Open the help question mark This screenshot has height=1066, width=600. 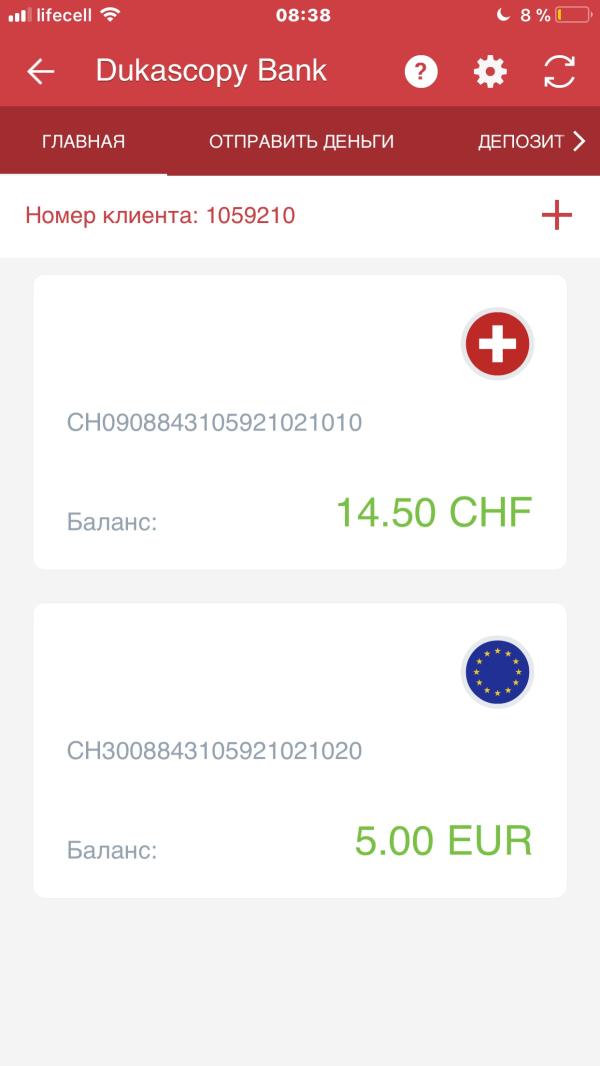pos(421,71)
